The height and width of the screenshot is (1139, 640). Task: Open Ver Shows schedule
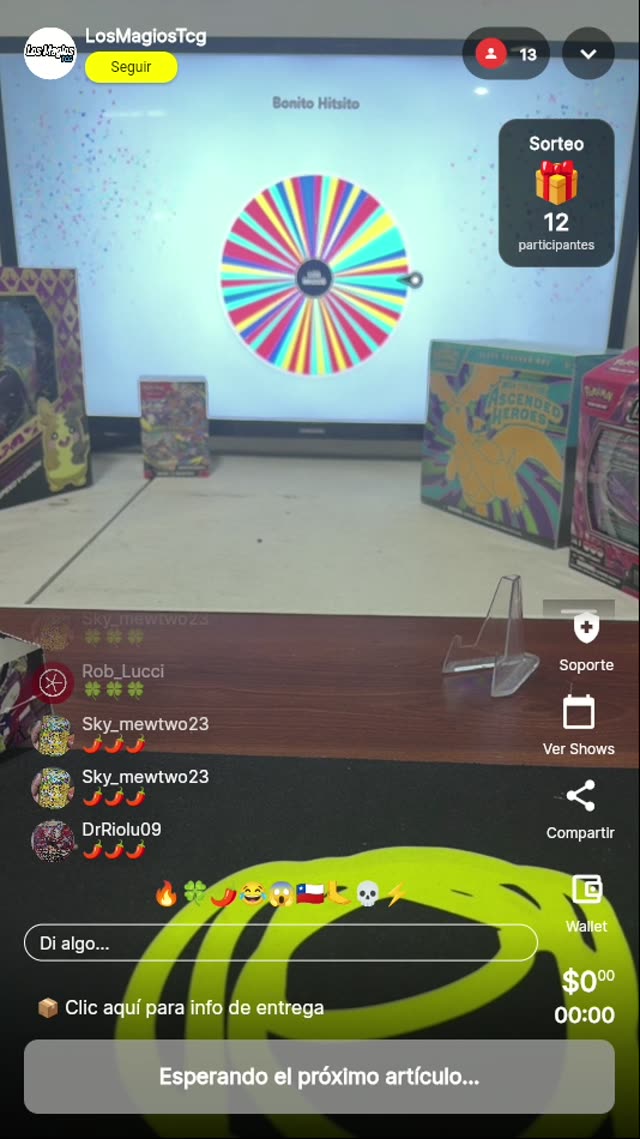pos(578,725)
